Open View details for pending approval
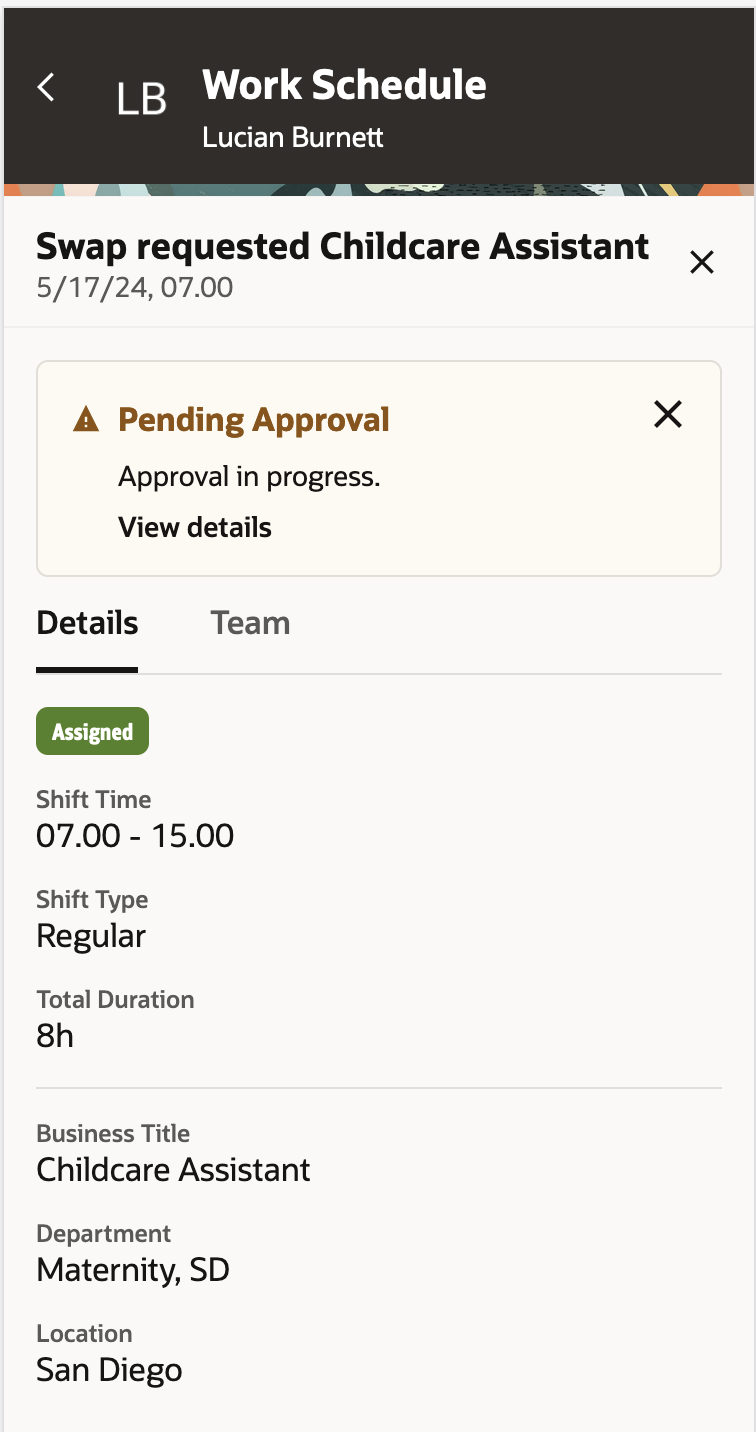Screen dimensions: 756x1432 click(x=195, y=527)
